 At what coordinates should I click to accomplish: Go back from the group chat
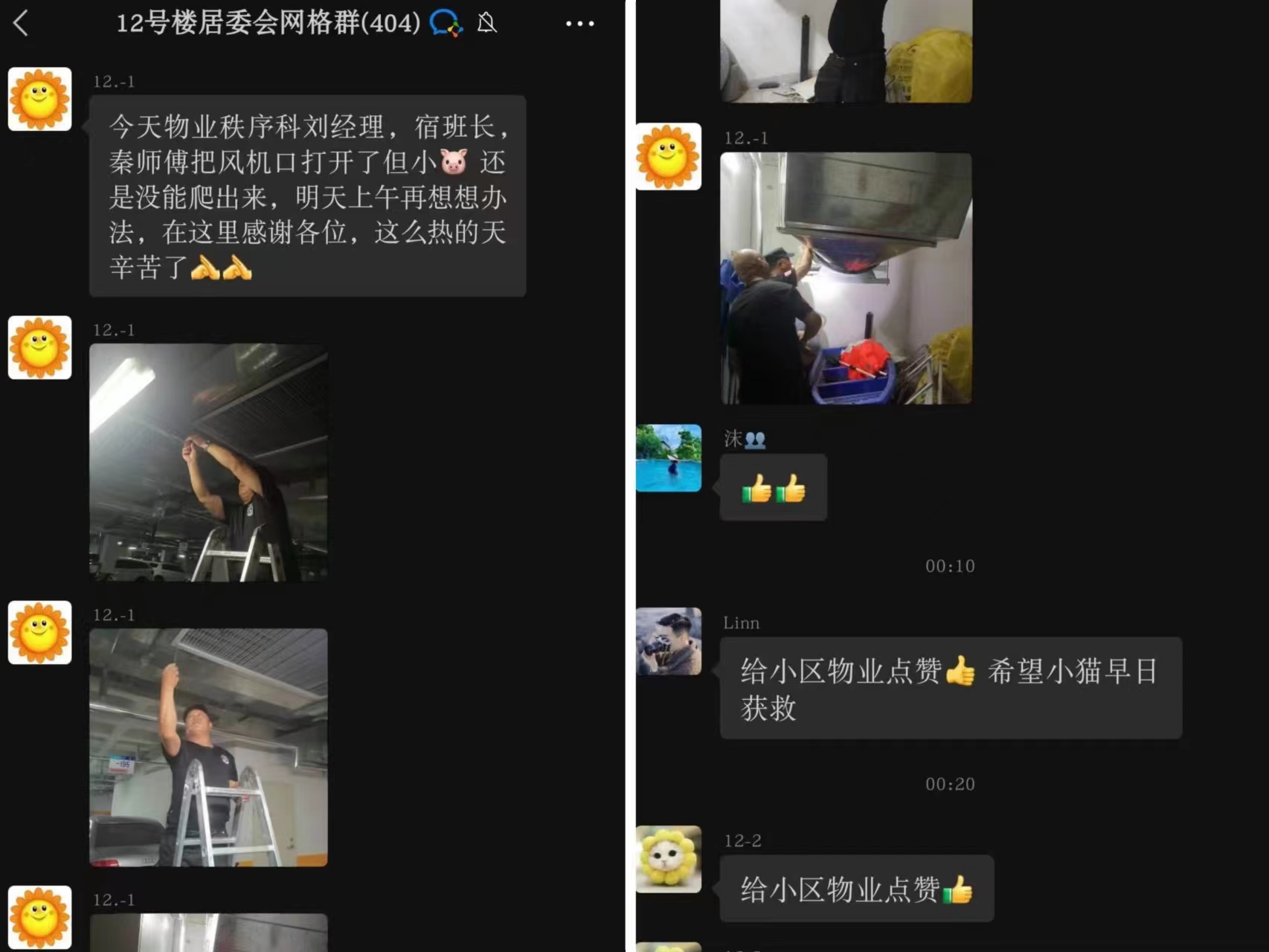pyautogui.click(x=21, y=23)
